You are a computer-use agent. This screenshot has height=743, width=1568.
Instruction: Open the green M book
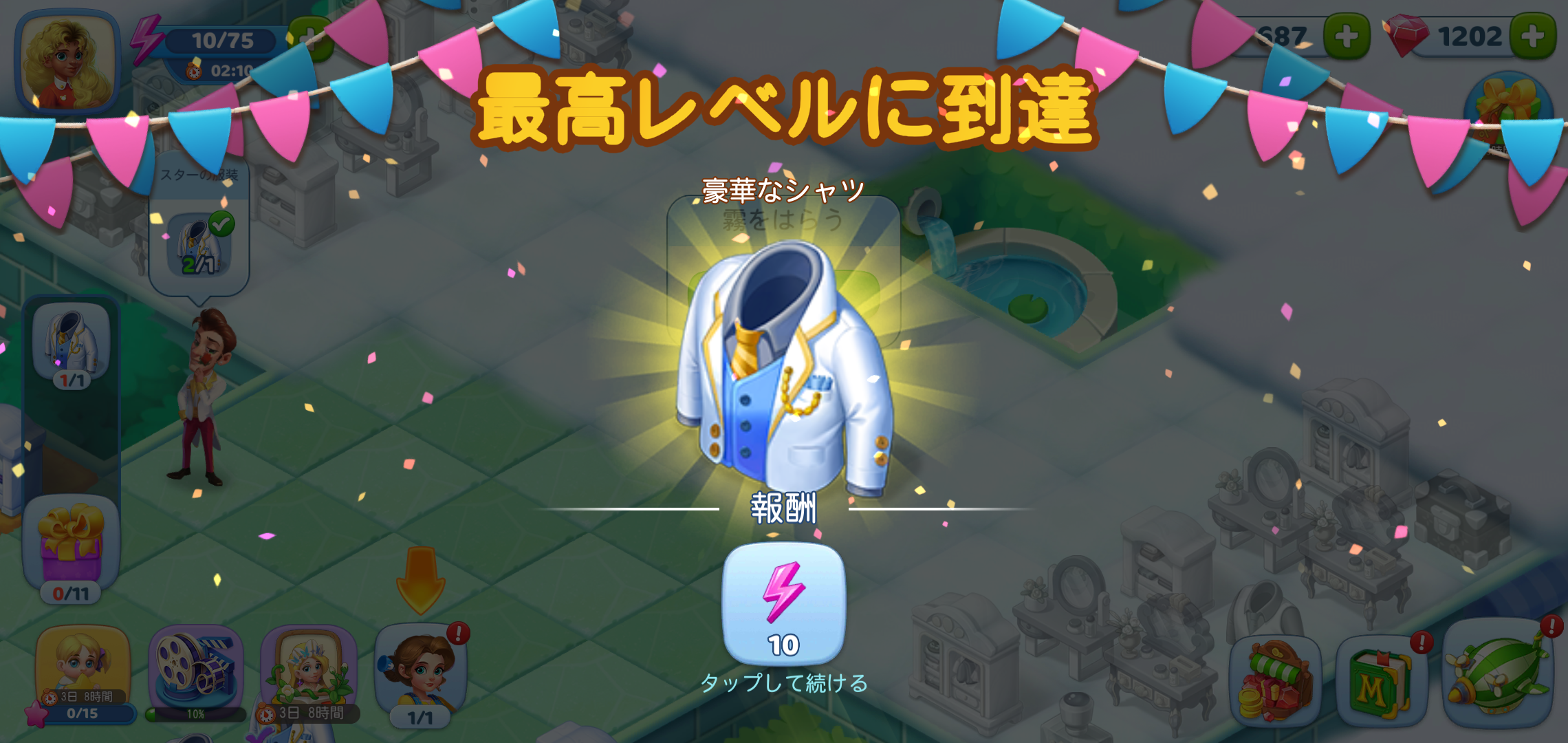click(x=1380, y=681)
